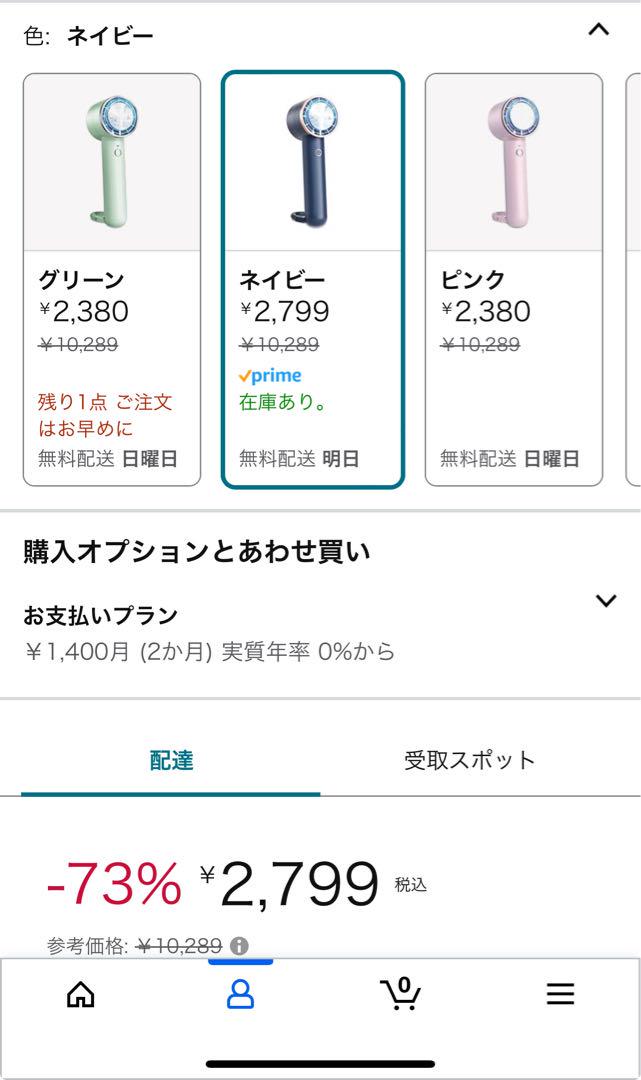The width and height of the screenshot is (641, 1080).
Task: Switch to the 受取スポット tab
Action: click(x=470, y=760)
